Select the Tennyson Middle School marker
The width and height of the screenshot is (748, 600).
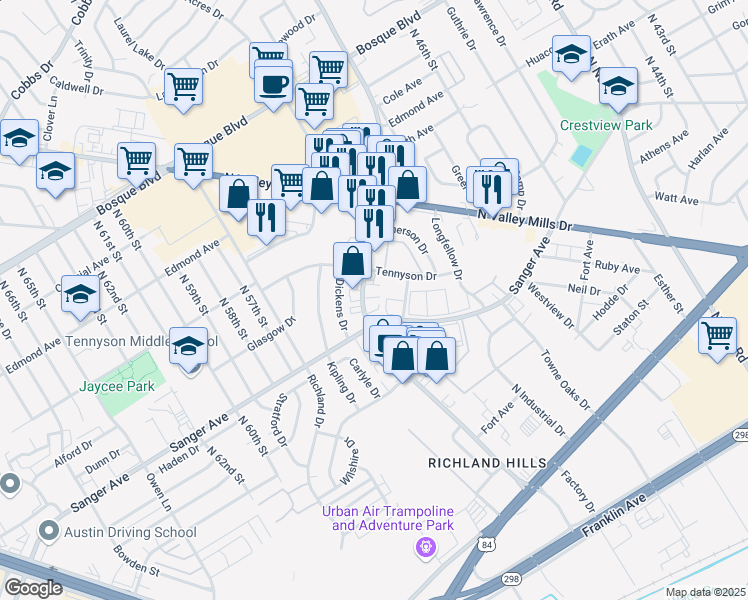187,347
